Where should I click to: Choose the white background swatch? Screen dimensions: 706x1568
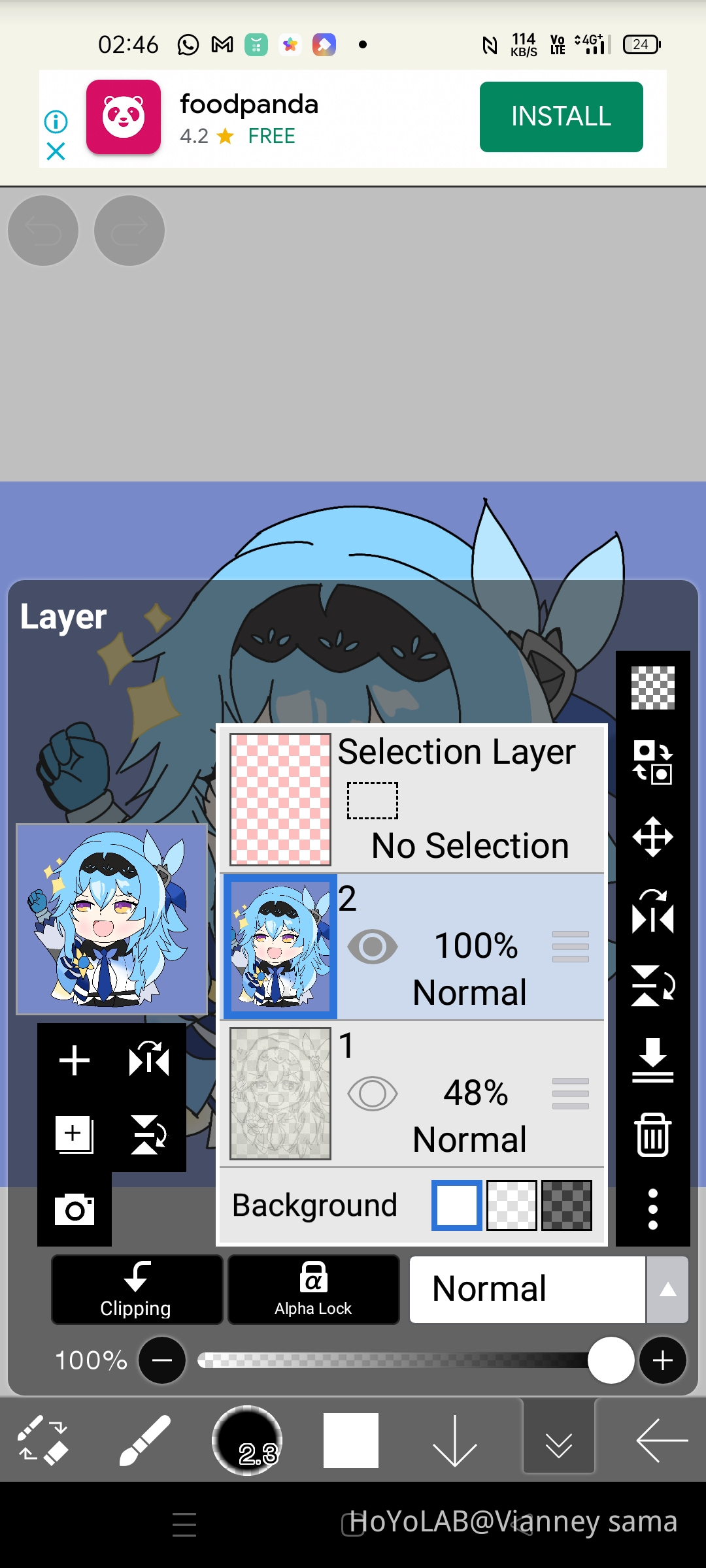(x=456, y=1205)
